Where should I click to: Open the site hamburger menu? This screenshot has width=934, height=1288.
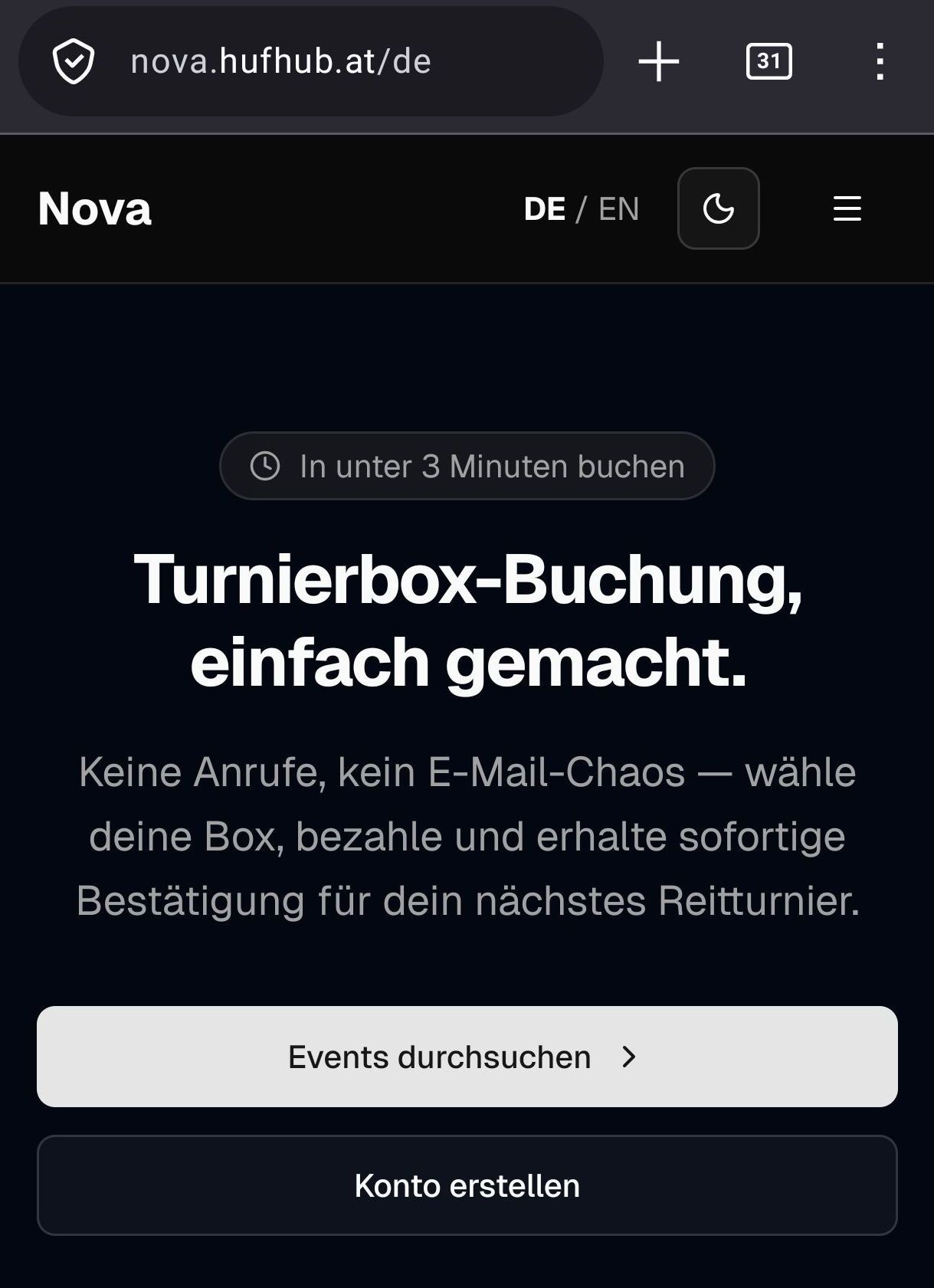(847, 208)
